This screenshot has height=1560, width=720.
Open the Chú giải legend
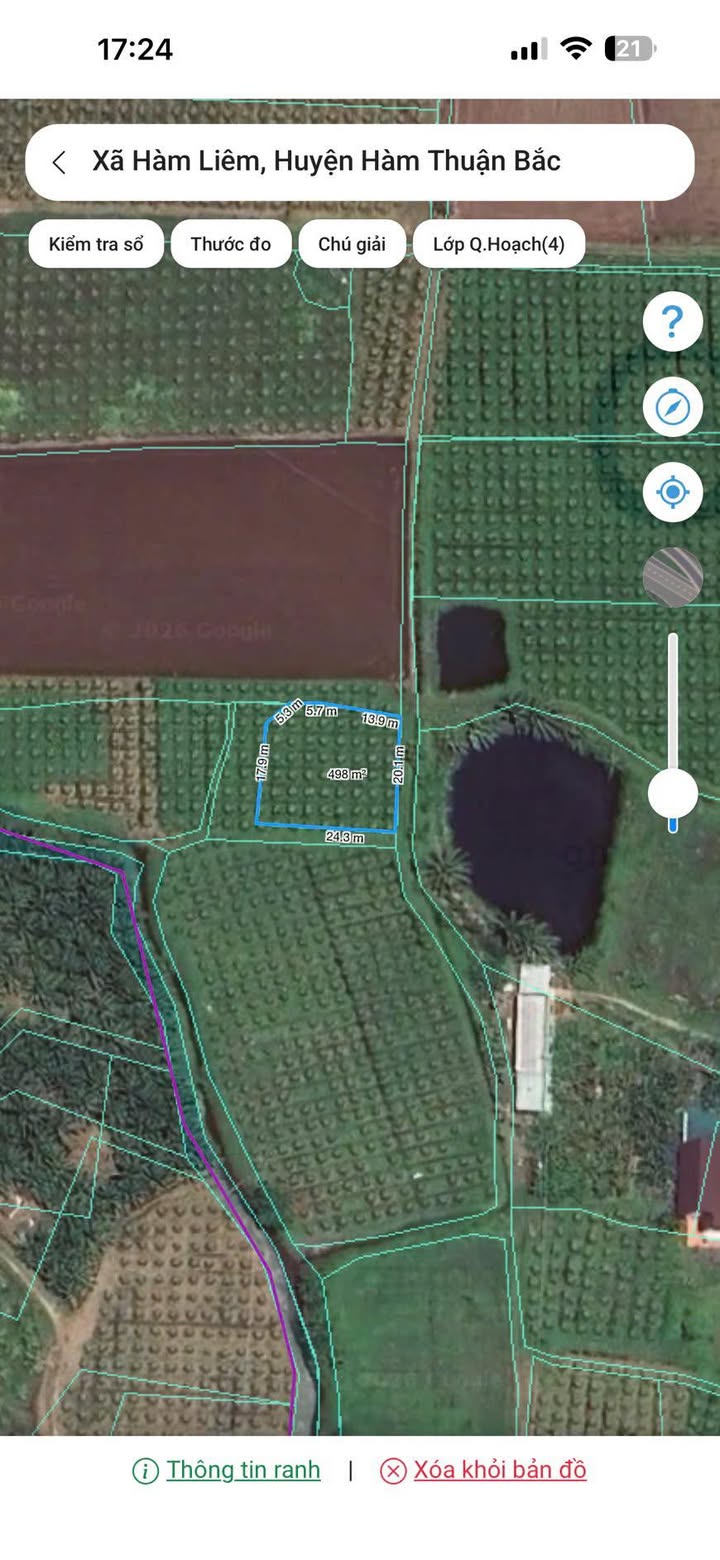(351, 244)
